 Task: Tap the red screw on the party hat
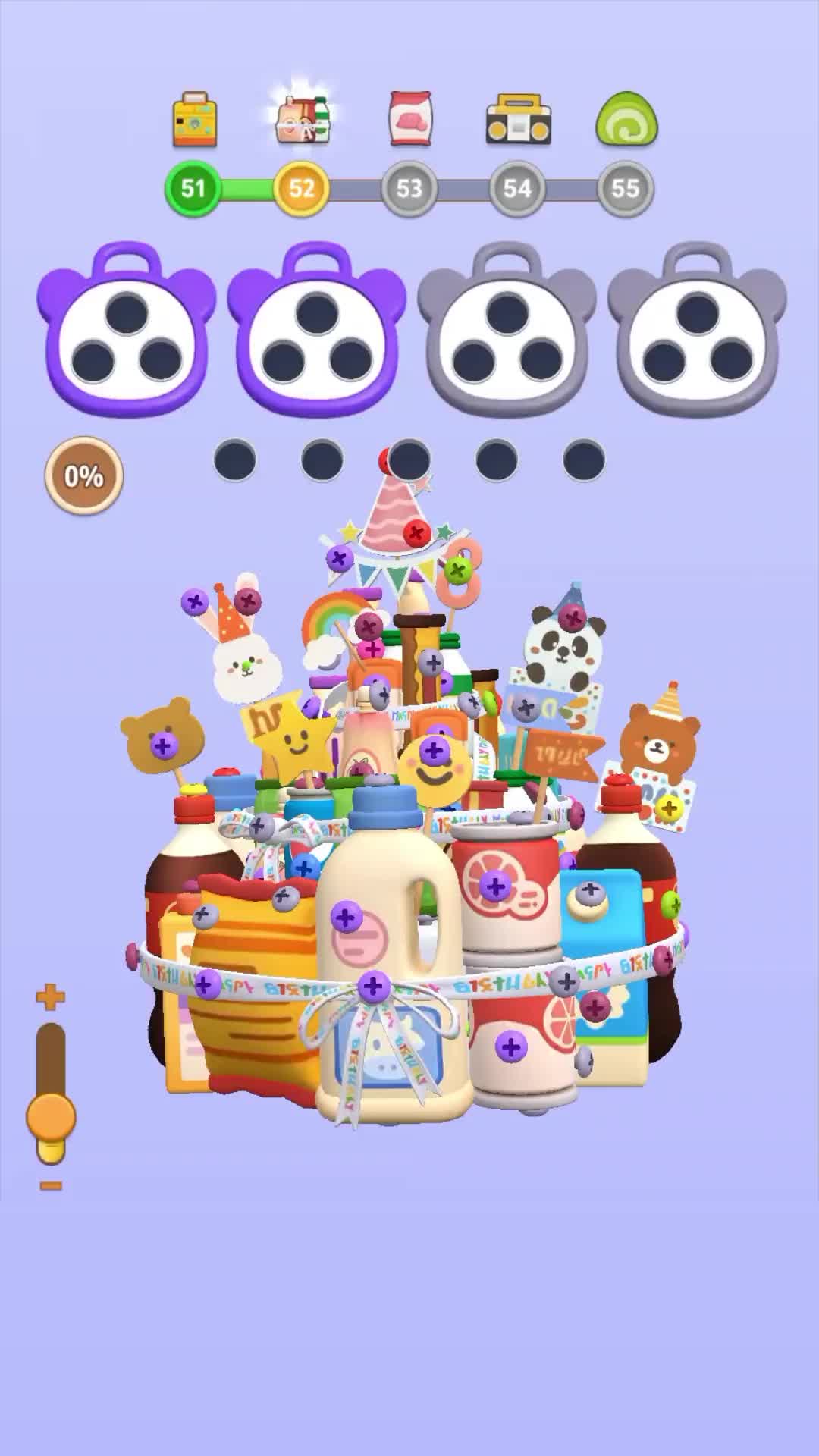415,533
